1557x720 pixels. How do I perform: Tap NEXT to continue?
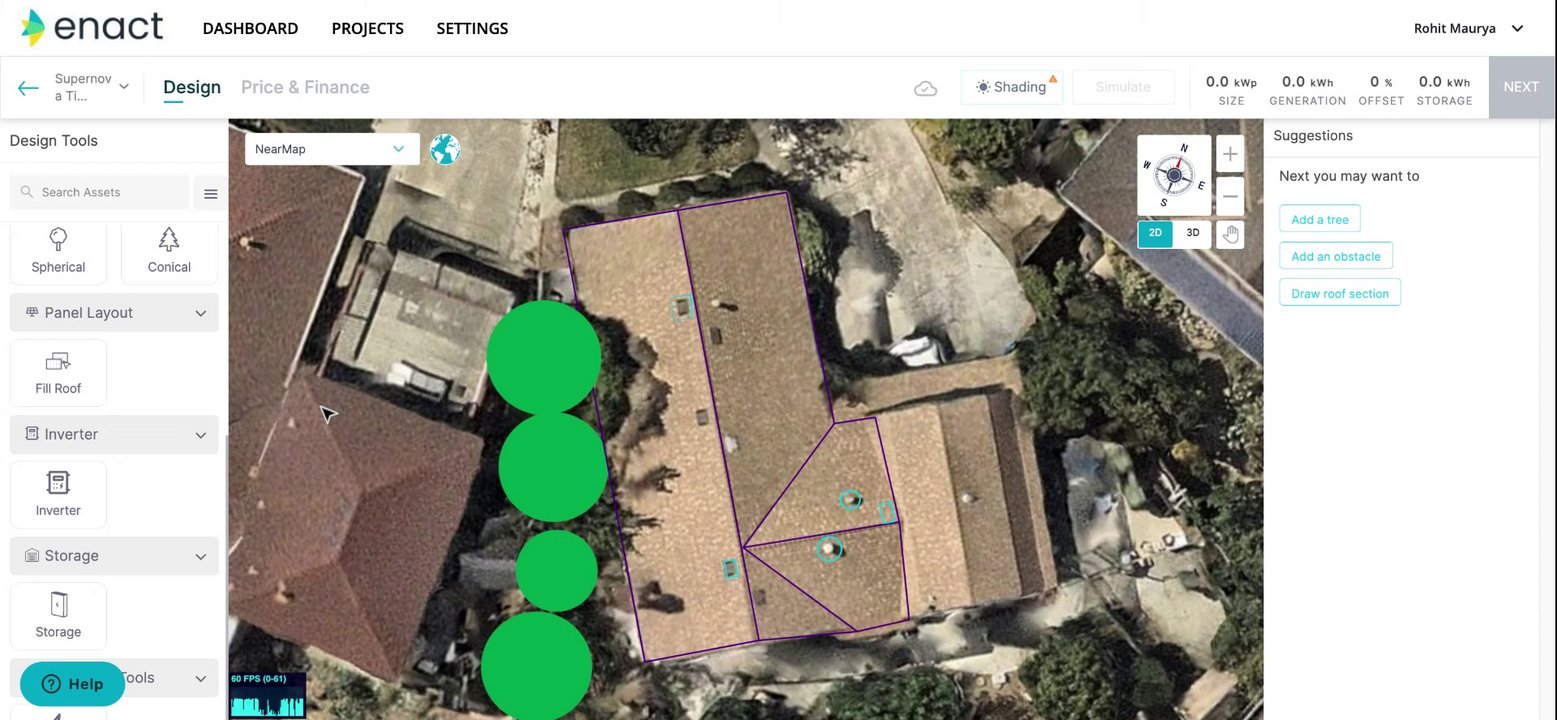tap(1520, 87)
